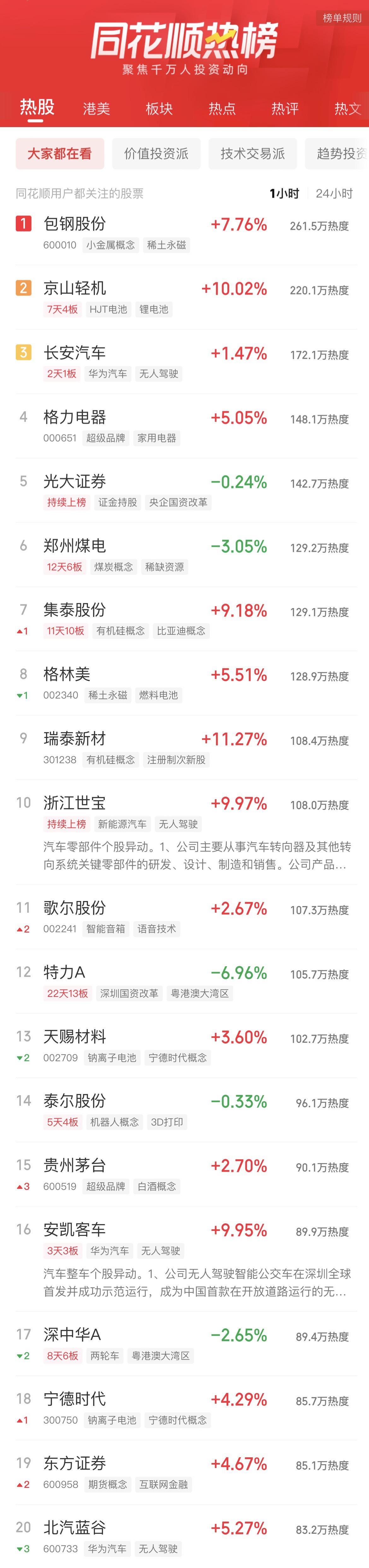This screenshot has width=369, height=1568.
Task: Switch to the 港美 tab
Action: (96, 109)
